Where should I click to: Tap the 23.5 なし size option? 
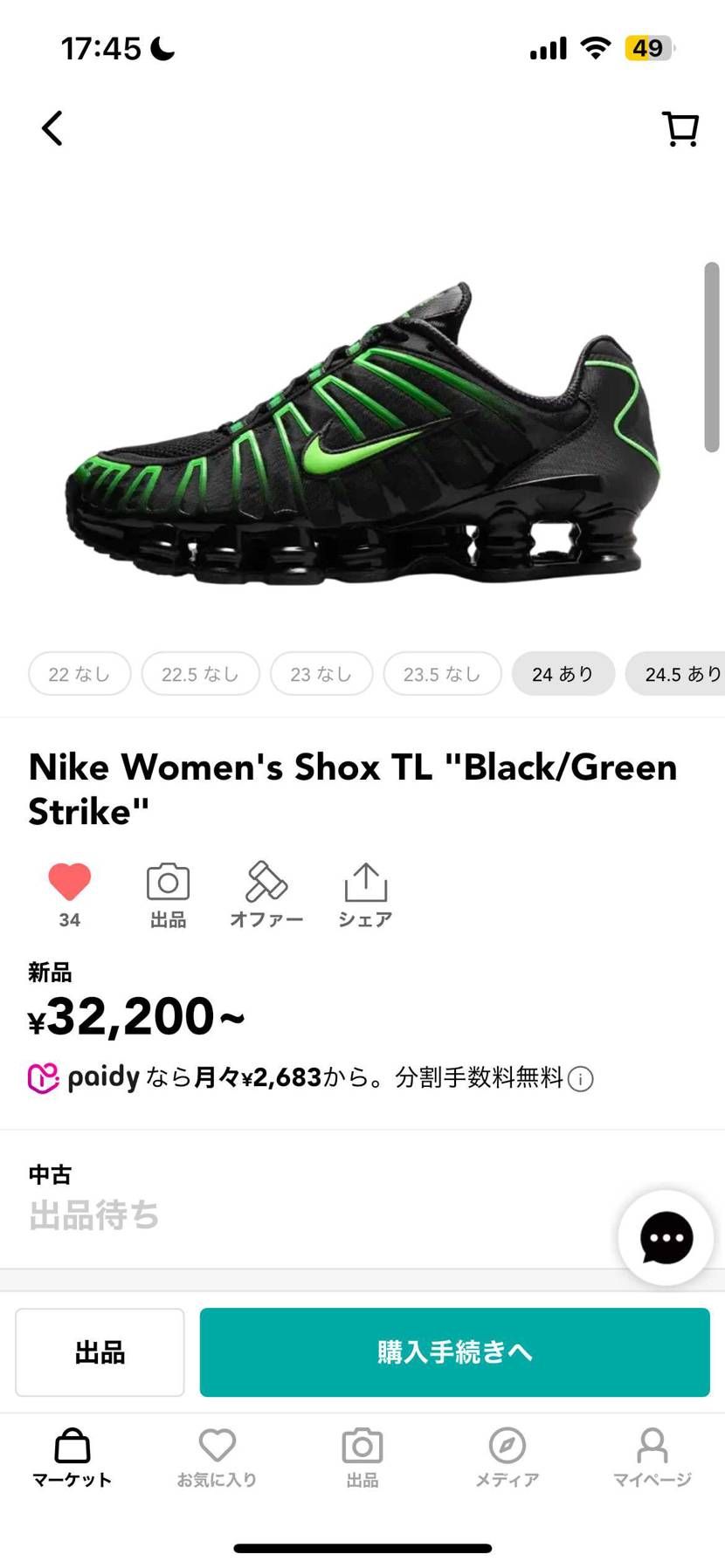click(x=442, y=673)
